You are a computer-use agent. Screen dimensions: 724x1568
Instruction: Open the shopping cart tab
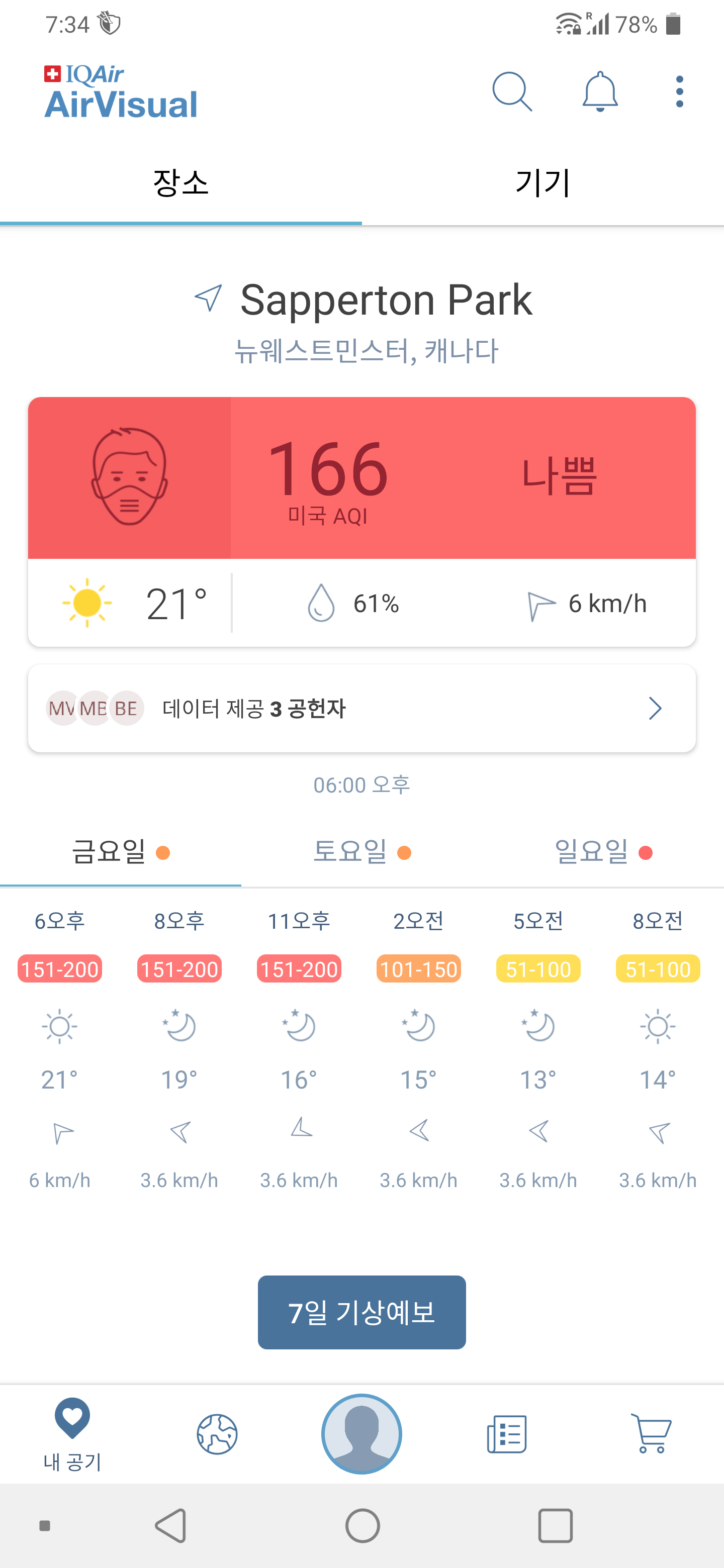click(x=651, y=1433)
